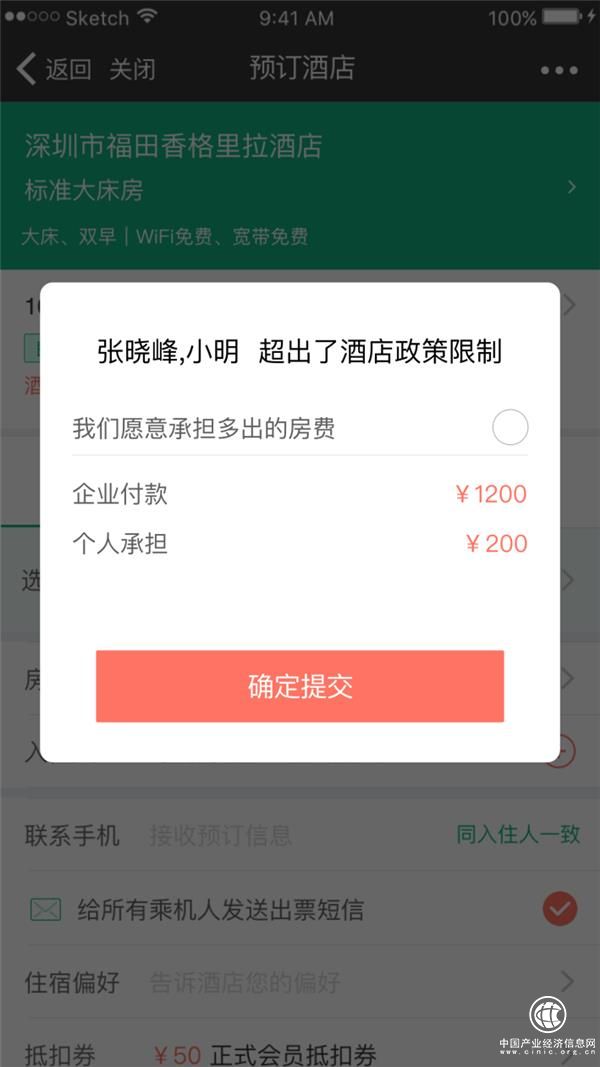
Task: Open the 抵扣券 coupon row
Action: [x=300, y=1054]
